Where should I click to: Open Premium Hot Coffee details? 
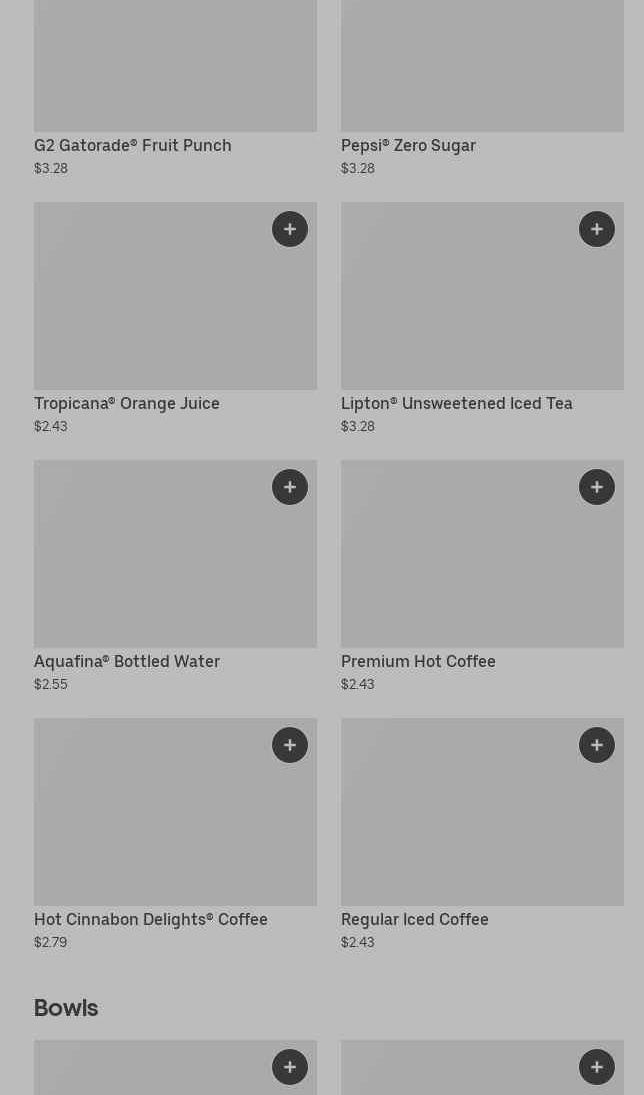coord(418,662)
